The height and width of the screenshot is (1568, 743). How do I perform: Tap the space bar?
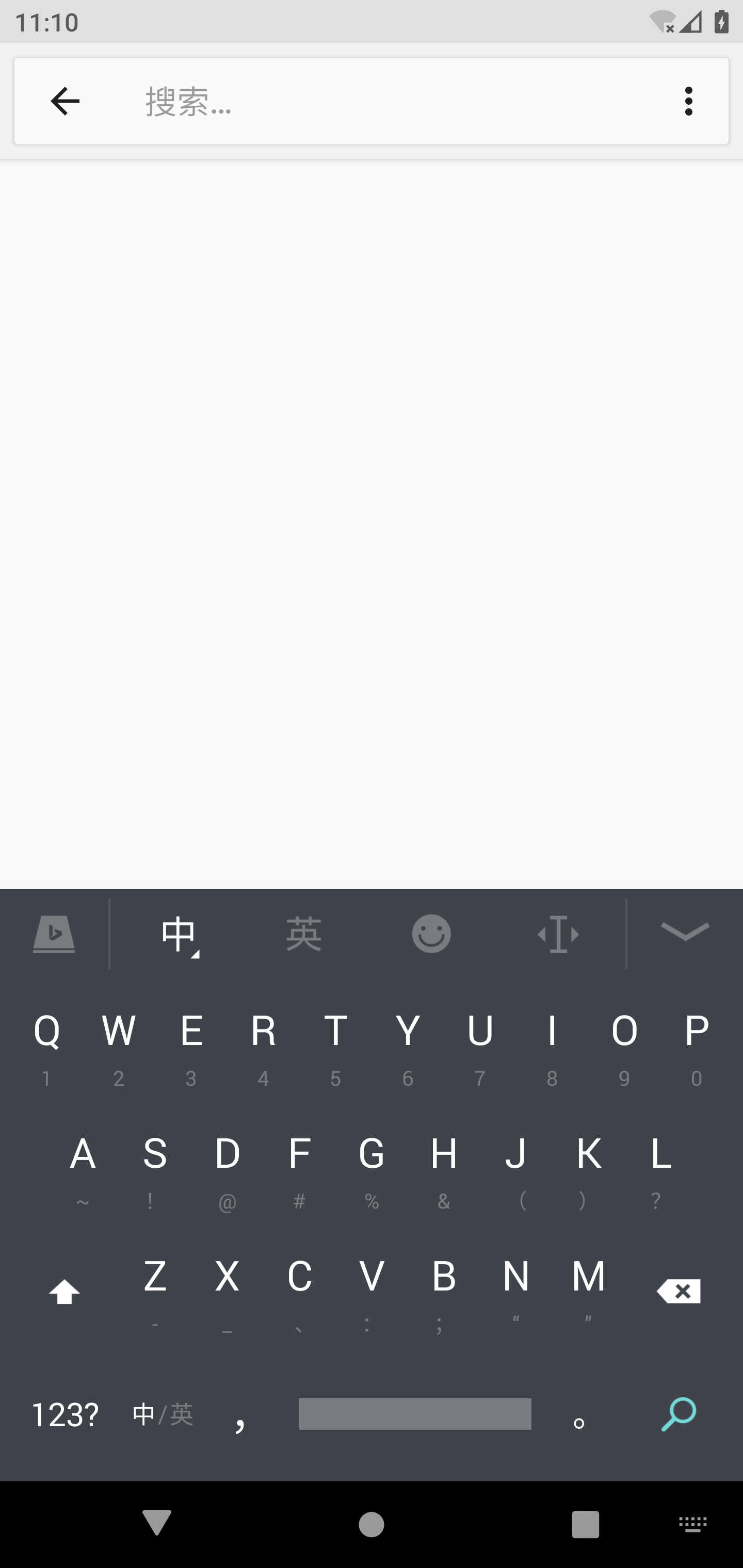click(415, 1413)
